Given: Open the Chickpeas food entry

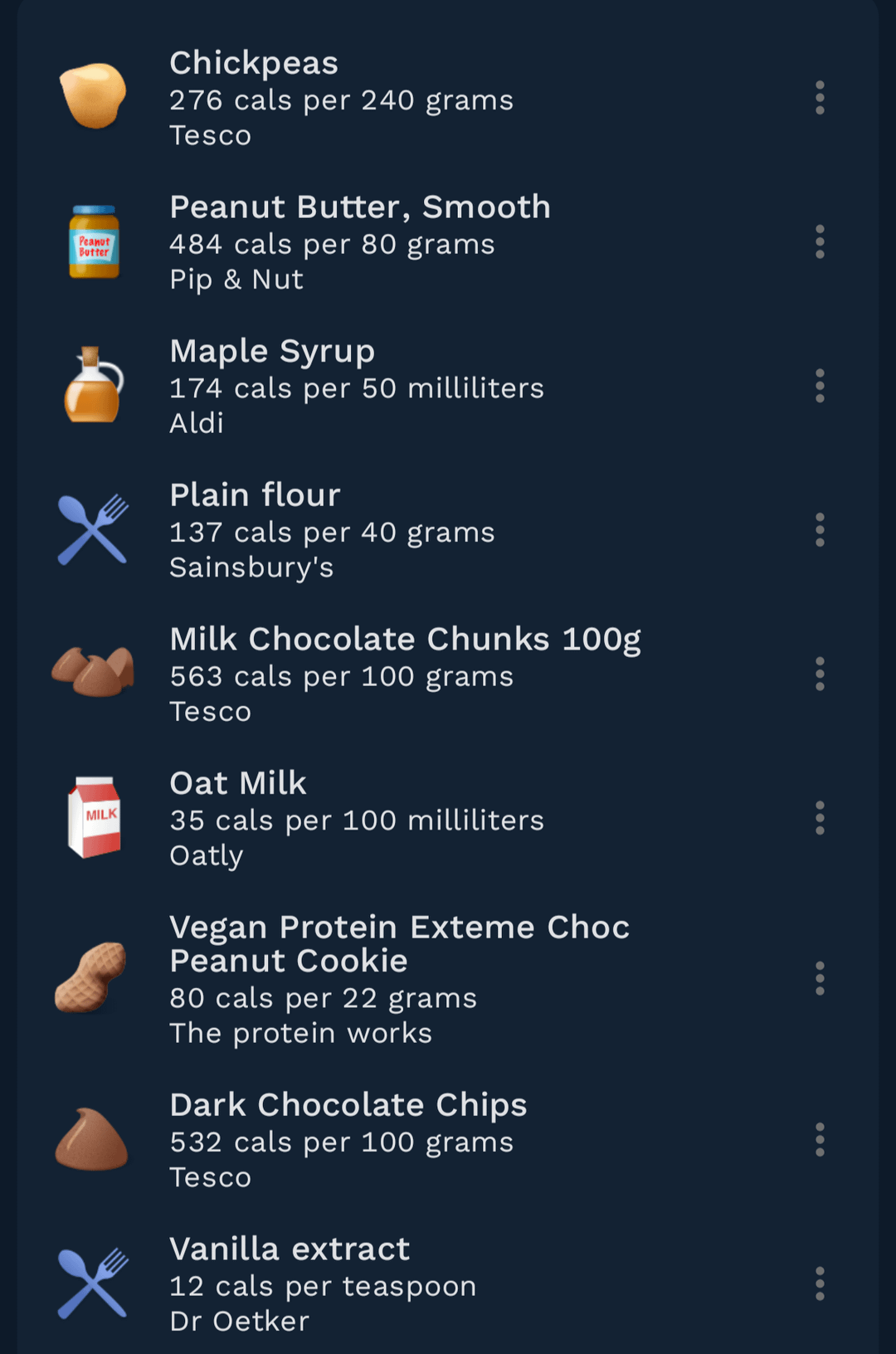Looking at the screenshot, I should click(340, 98).
